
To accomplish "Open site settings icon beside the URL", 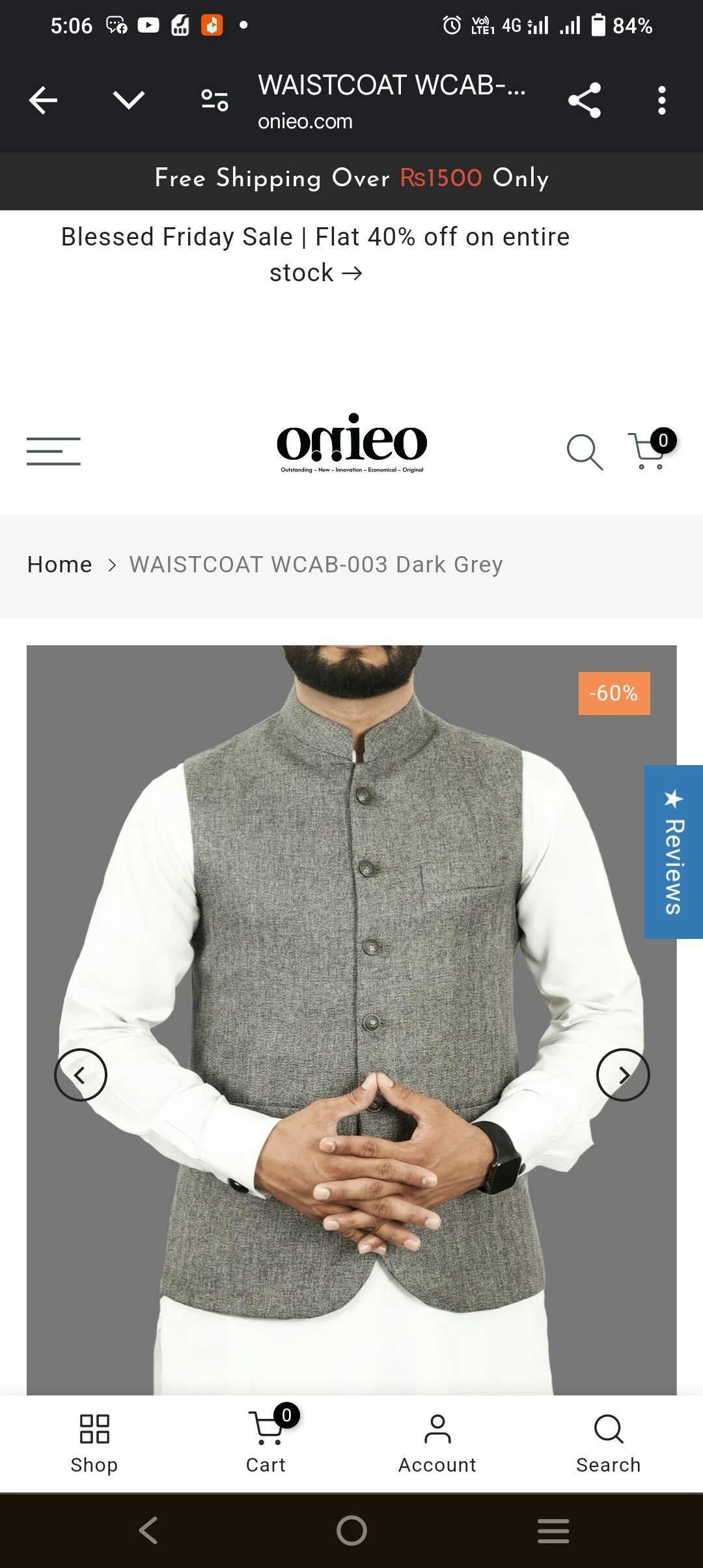I will [x=214, y=100].
